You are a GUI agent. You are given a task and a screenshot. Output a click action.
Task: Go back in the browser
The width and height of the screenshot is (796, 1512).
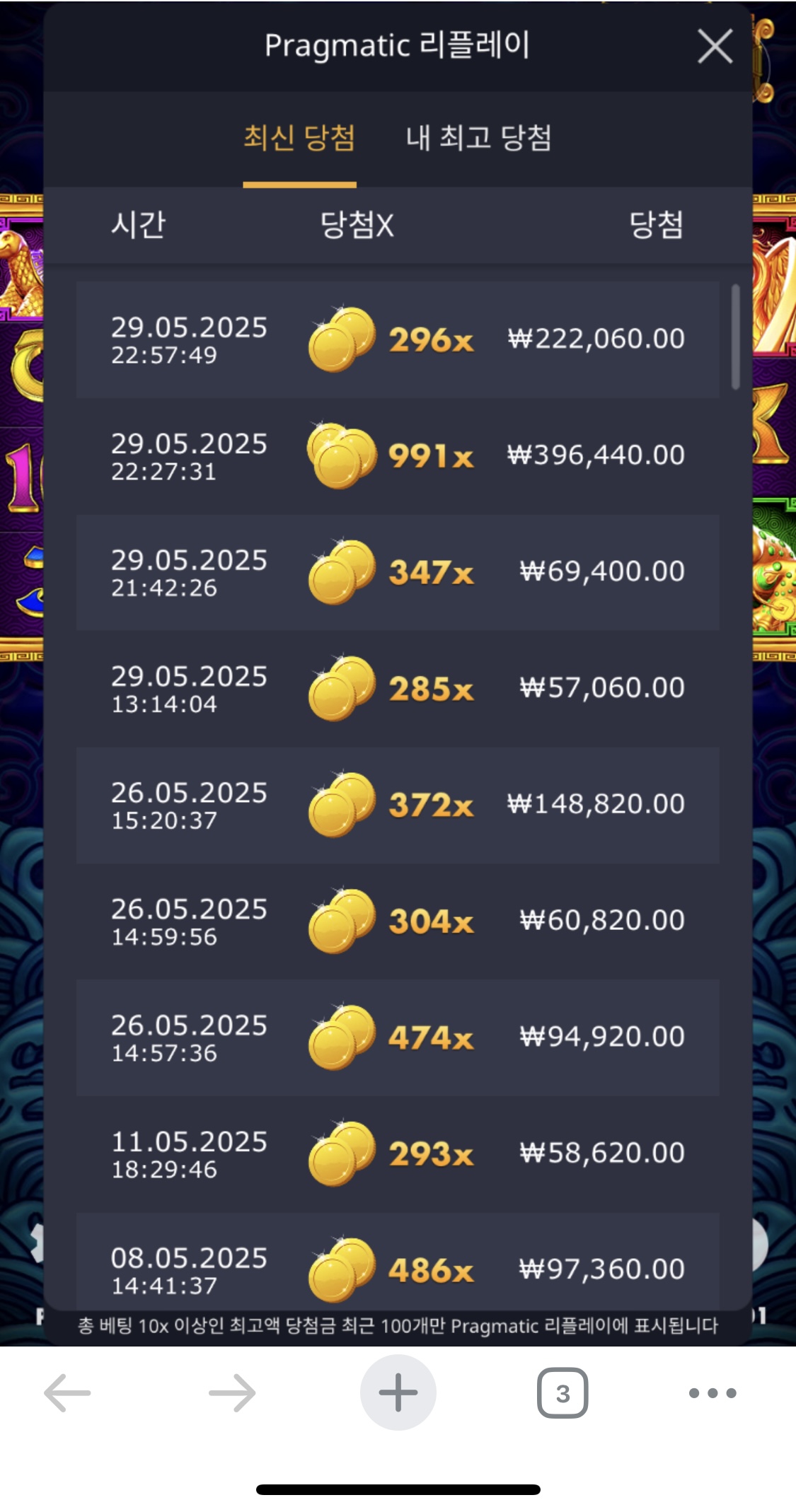[x=67, y=1392]
